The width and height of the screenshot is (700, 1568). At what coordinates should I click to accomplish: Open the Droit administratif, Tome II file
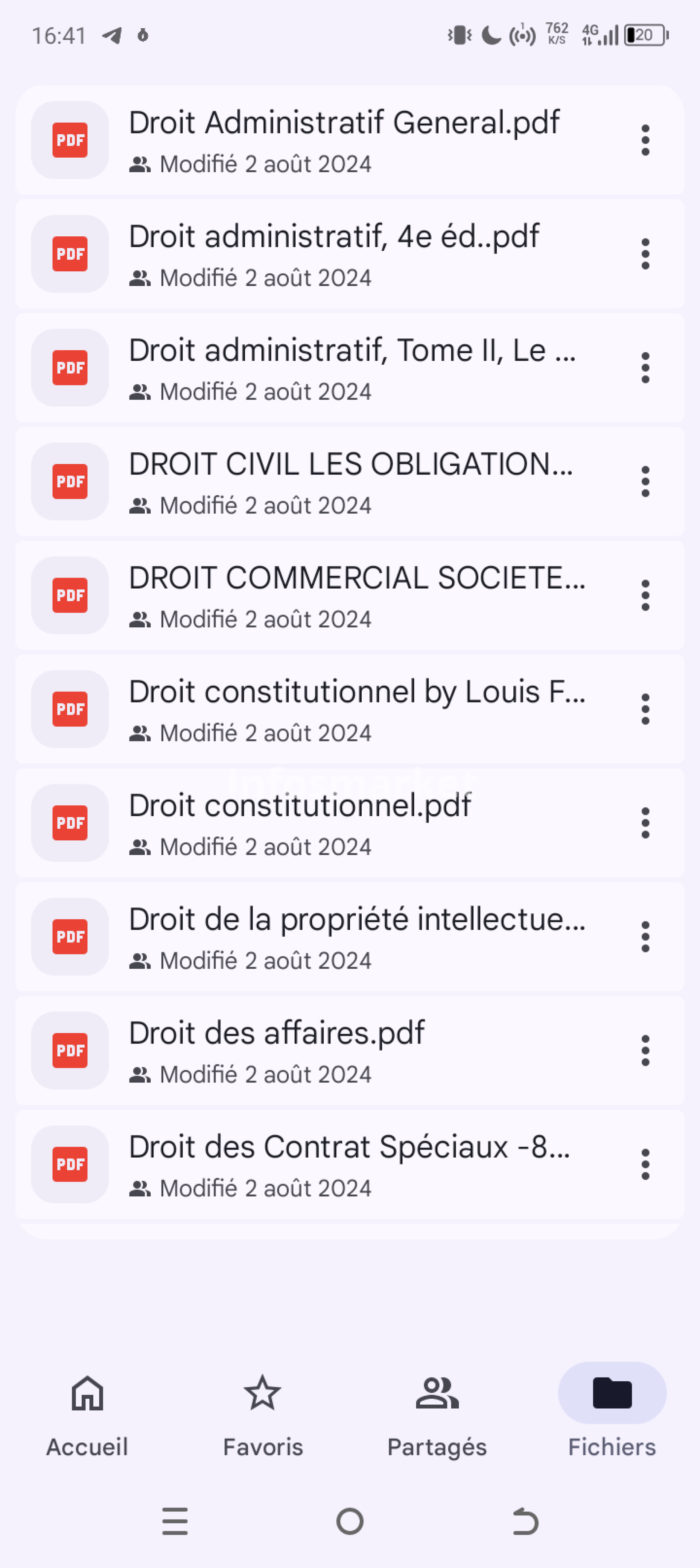pos(352,368)
